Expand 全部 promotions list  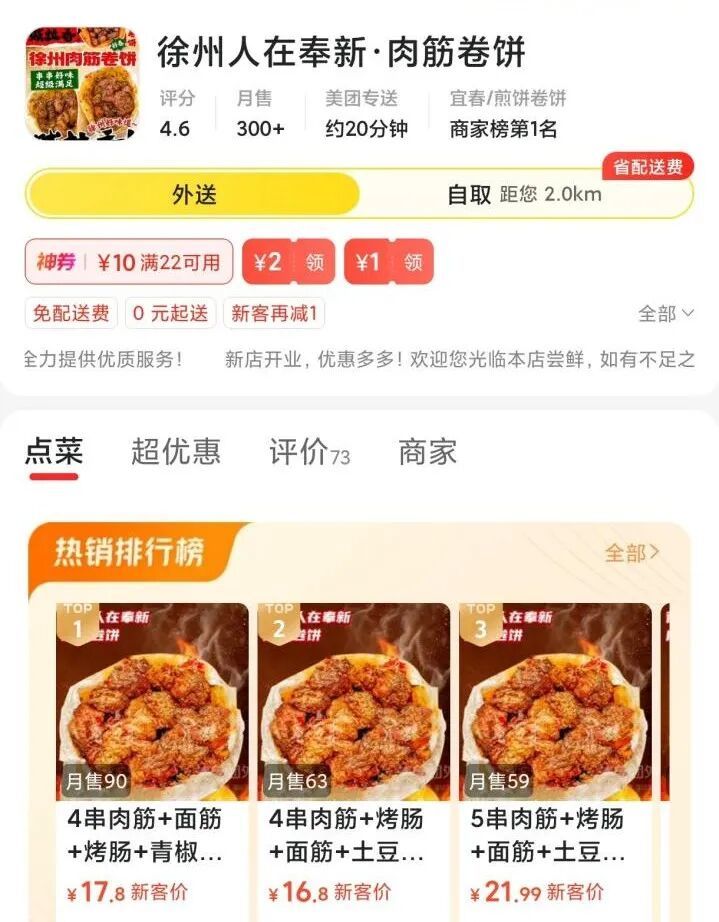coord(666,314)
